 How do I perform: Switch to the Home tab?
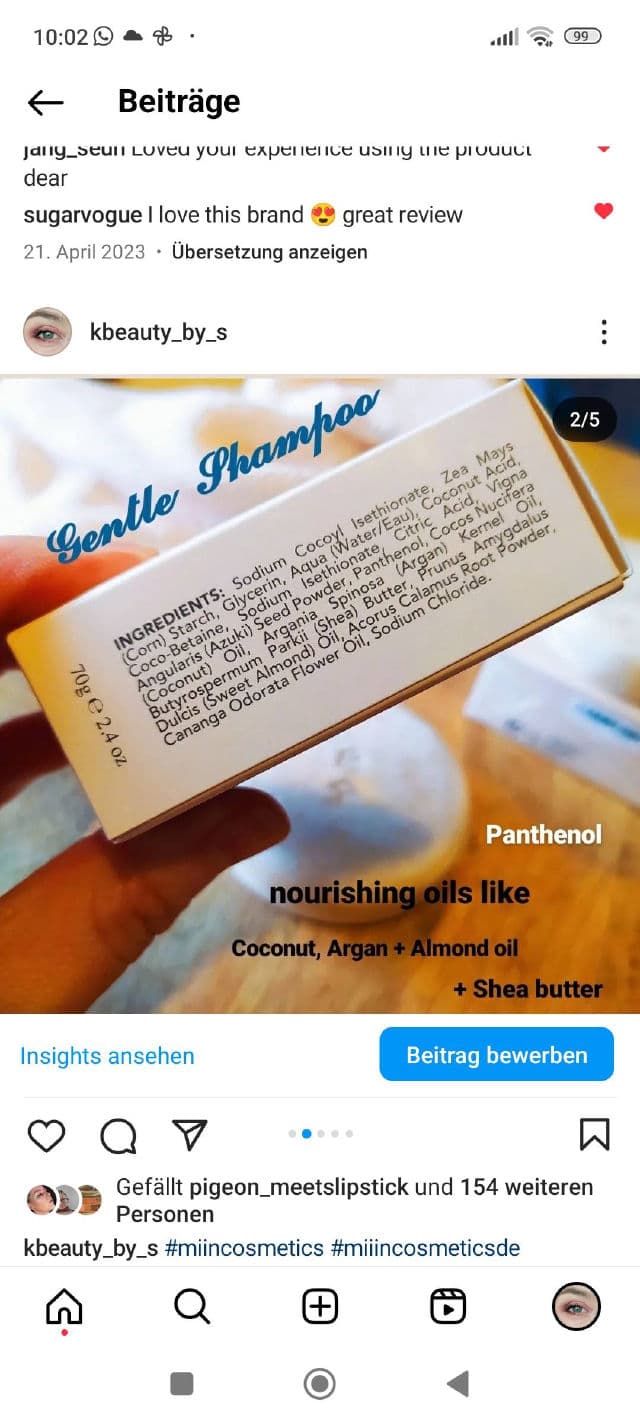[64, 1306]
